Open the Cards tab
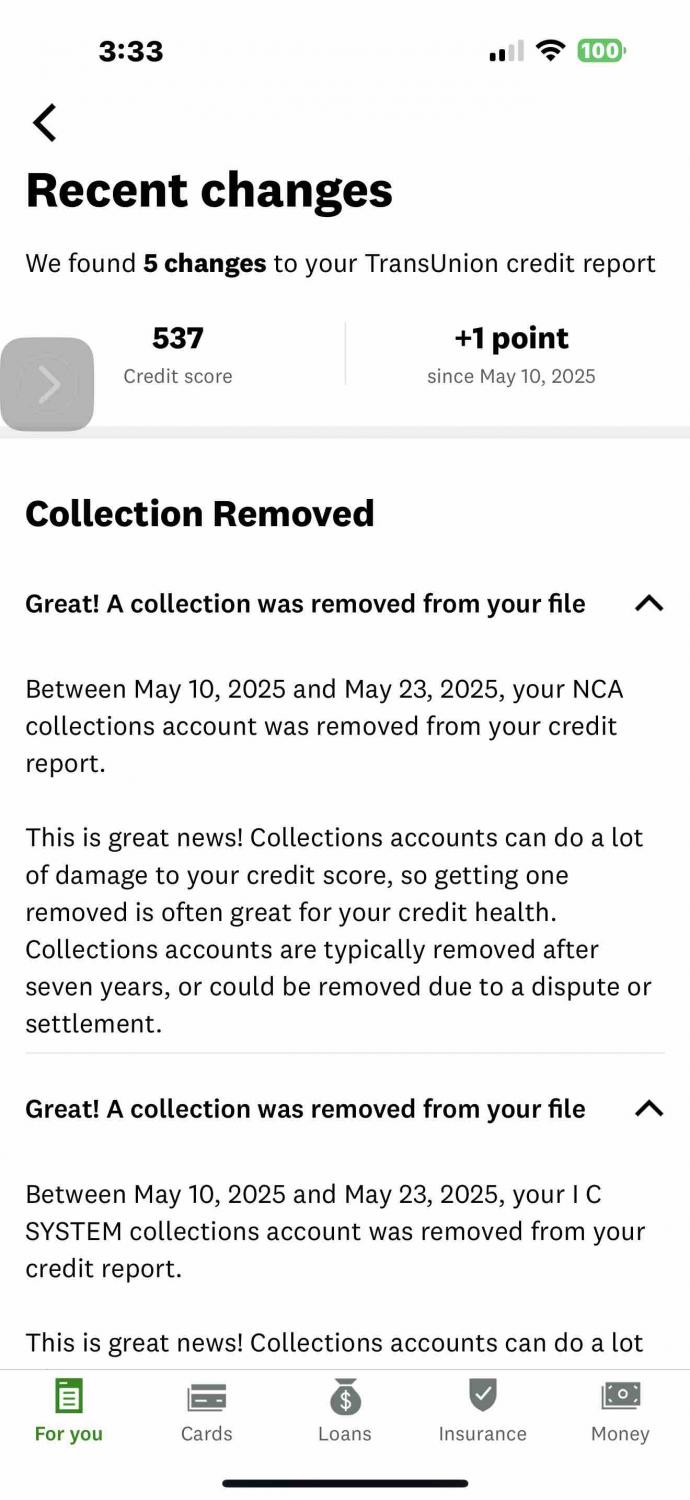Image resolution: width=690 pixels, height=1500 pixels. point(207,1411)
